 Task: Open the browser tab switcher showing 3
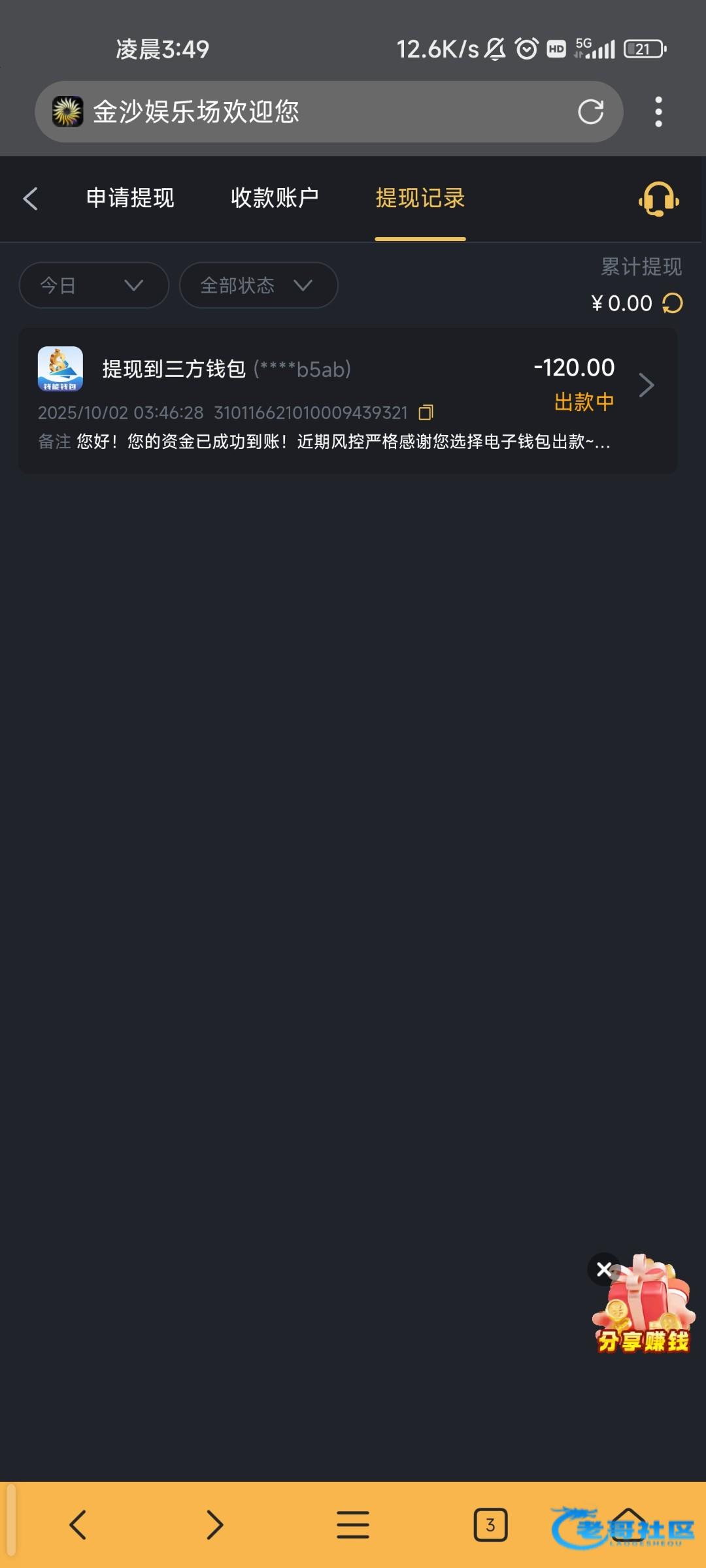tap(490, 1525)
